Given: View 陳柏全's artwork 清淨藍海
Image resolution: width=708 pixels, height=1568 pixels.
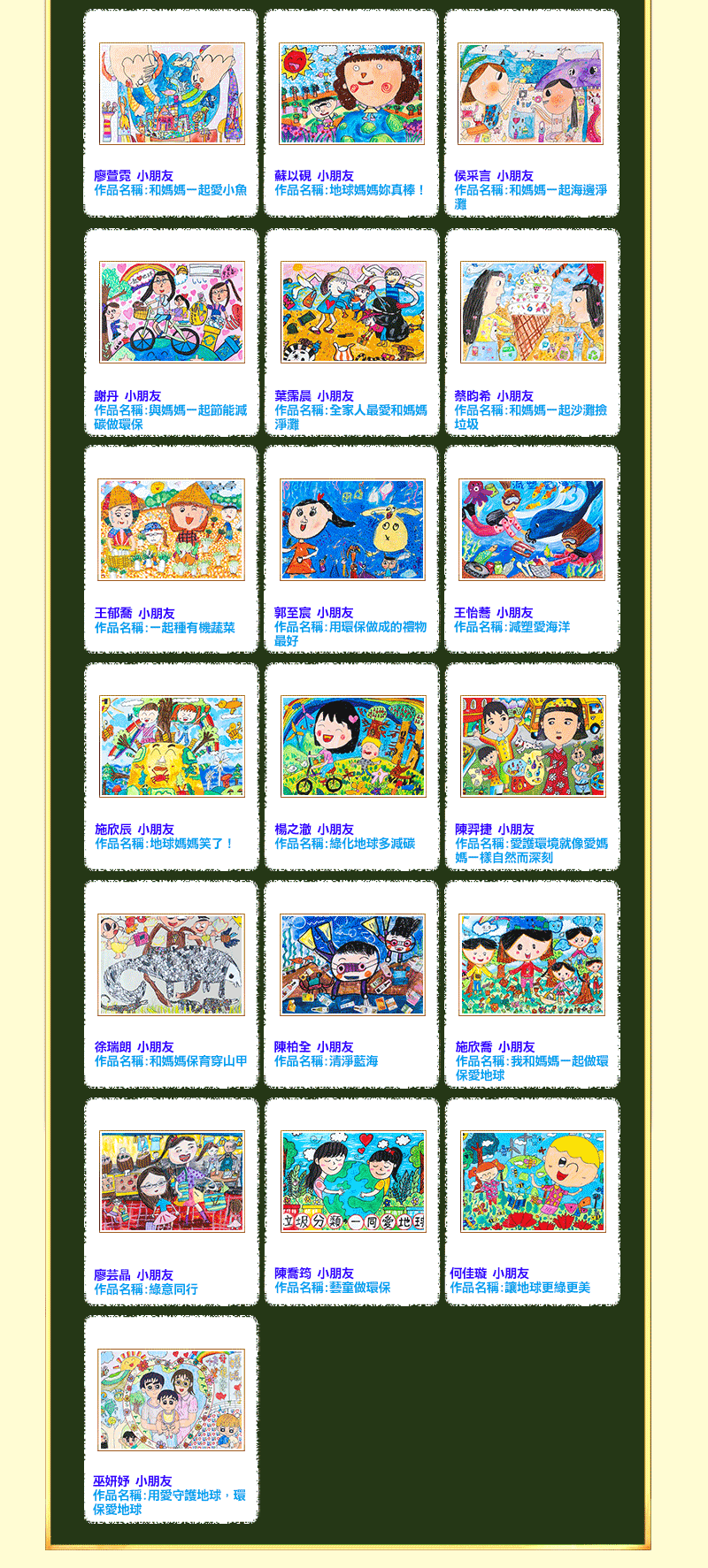Looking at the screenshot, I should pos(352,965).
